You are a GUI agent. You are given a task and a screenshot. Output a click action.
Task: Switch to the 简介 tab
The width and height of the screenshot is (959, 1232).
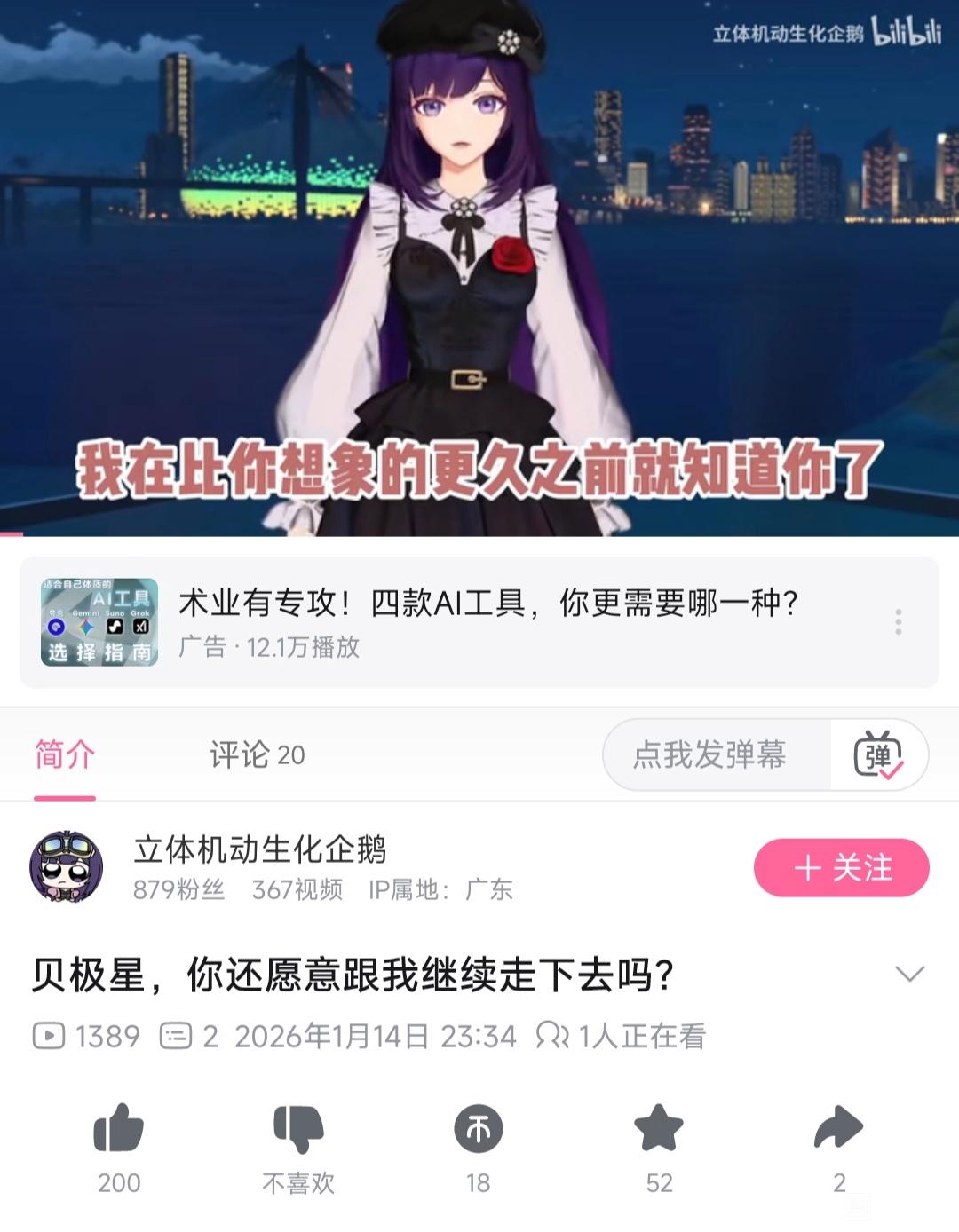(65, 755)
